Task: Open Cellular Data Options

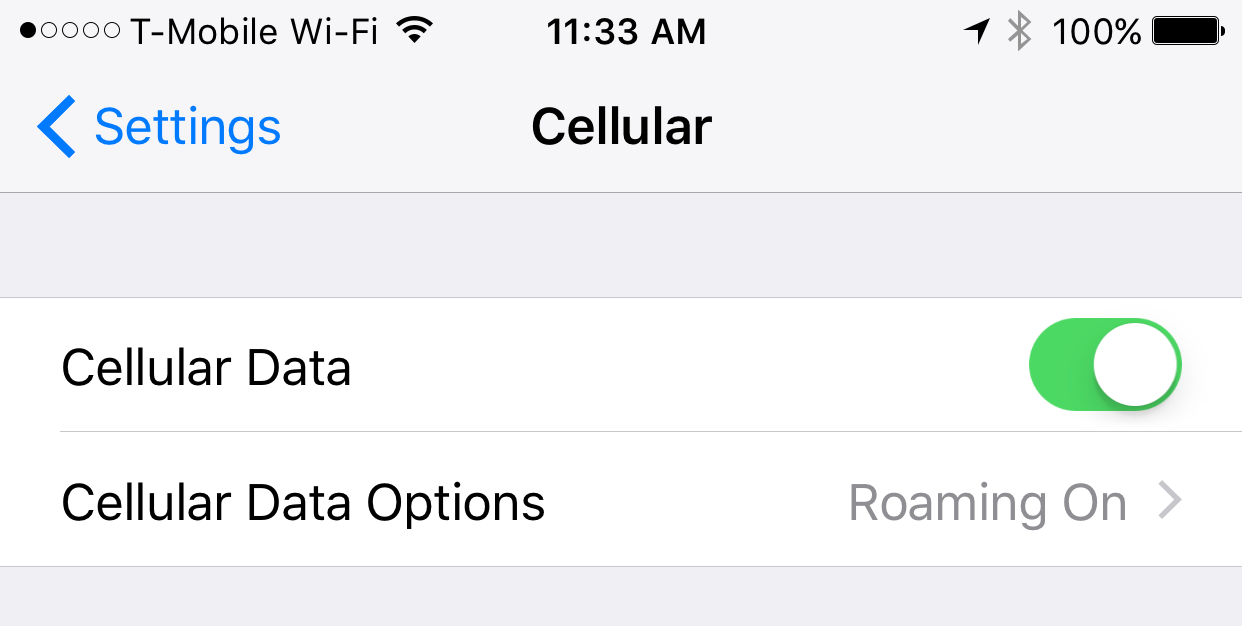Action: pos(620,501)
